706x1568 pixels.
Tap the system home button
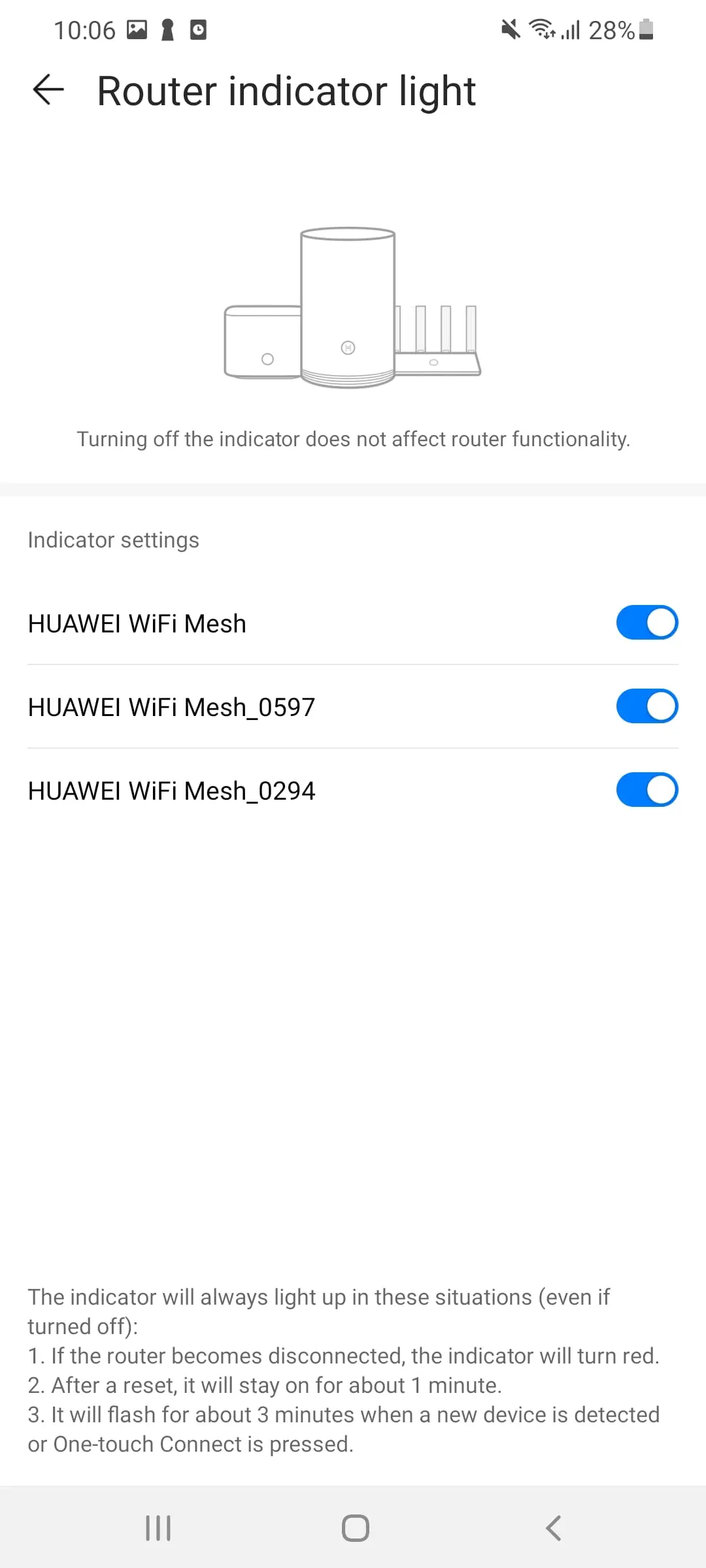(x=355, y=1528)
